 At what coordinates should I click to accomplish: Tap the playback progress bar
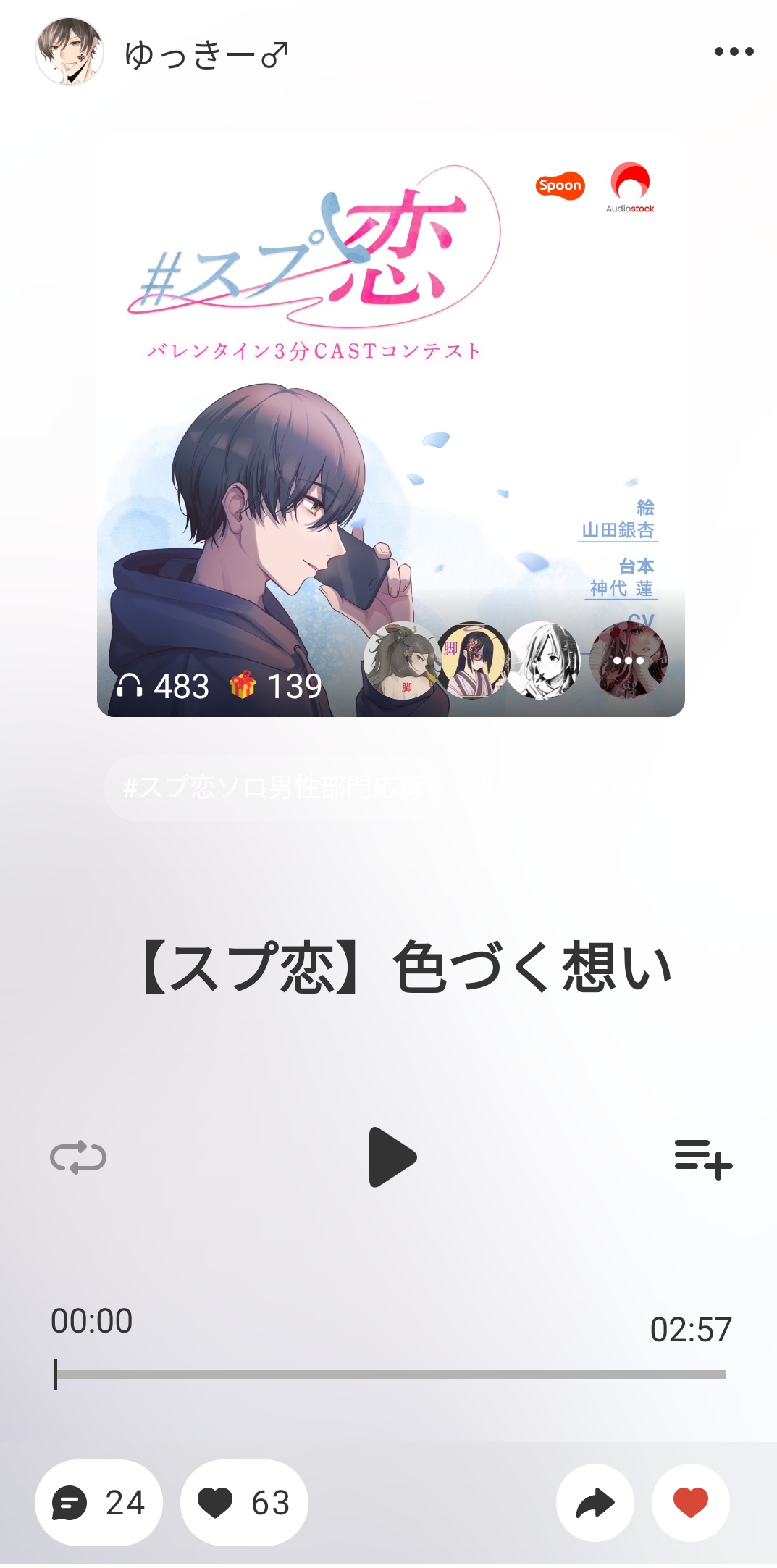pos(391,1374)
